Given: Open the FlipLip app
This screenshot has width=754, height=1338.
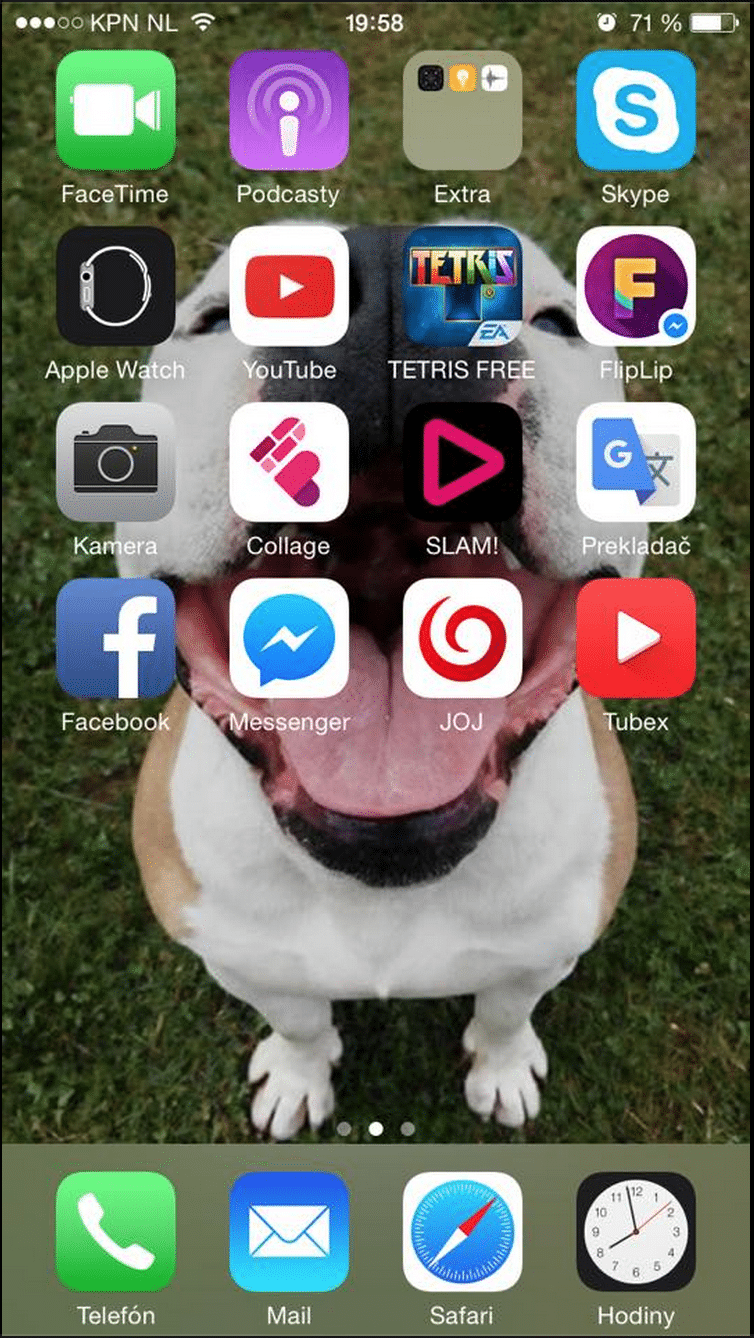Looking at the screenshot, I should tap(636, 286).
